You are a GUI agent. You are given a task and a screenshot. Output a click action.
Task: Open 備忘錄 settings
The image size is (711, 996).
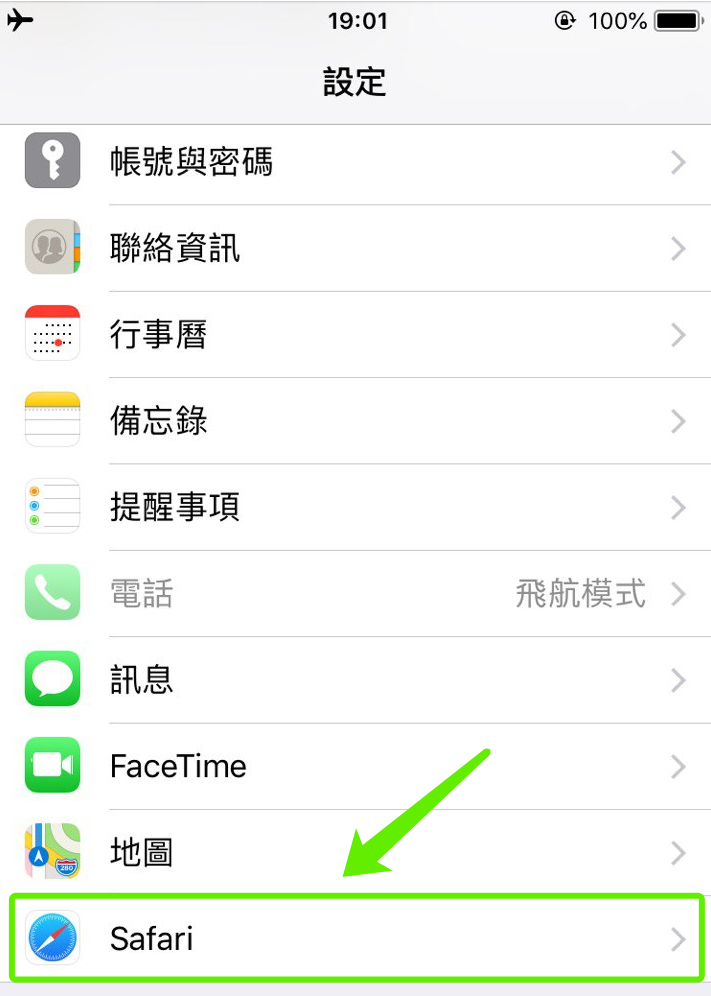[355, 421]
